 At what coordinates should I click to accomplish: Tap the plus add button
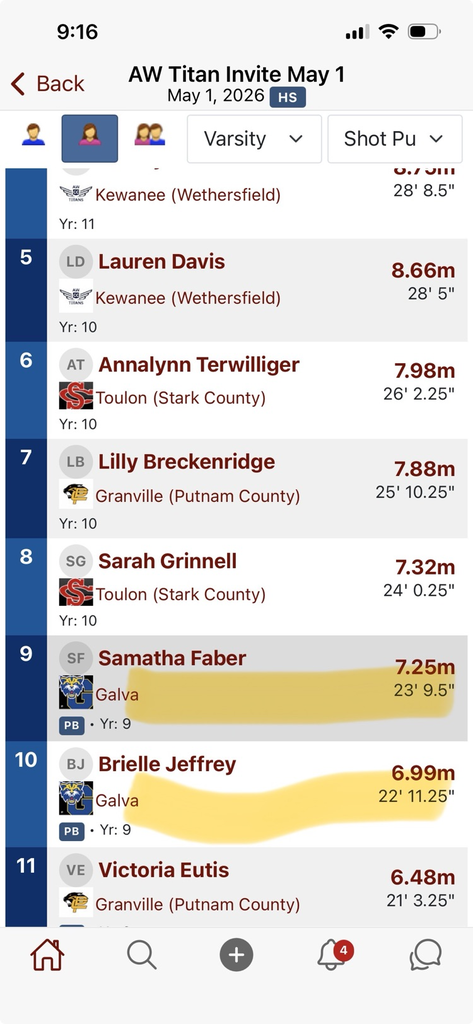tap(236, 955)
